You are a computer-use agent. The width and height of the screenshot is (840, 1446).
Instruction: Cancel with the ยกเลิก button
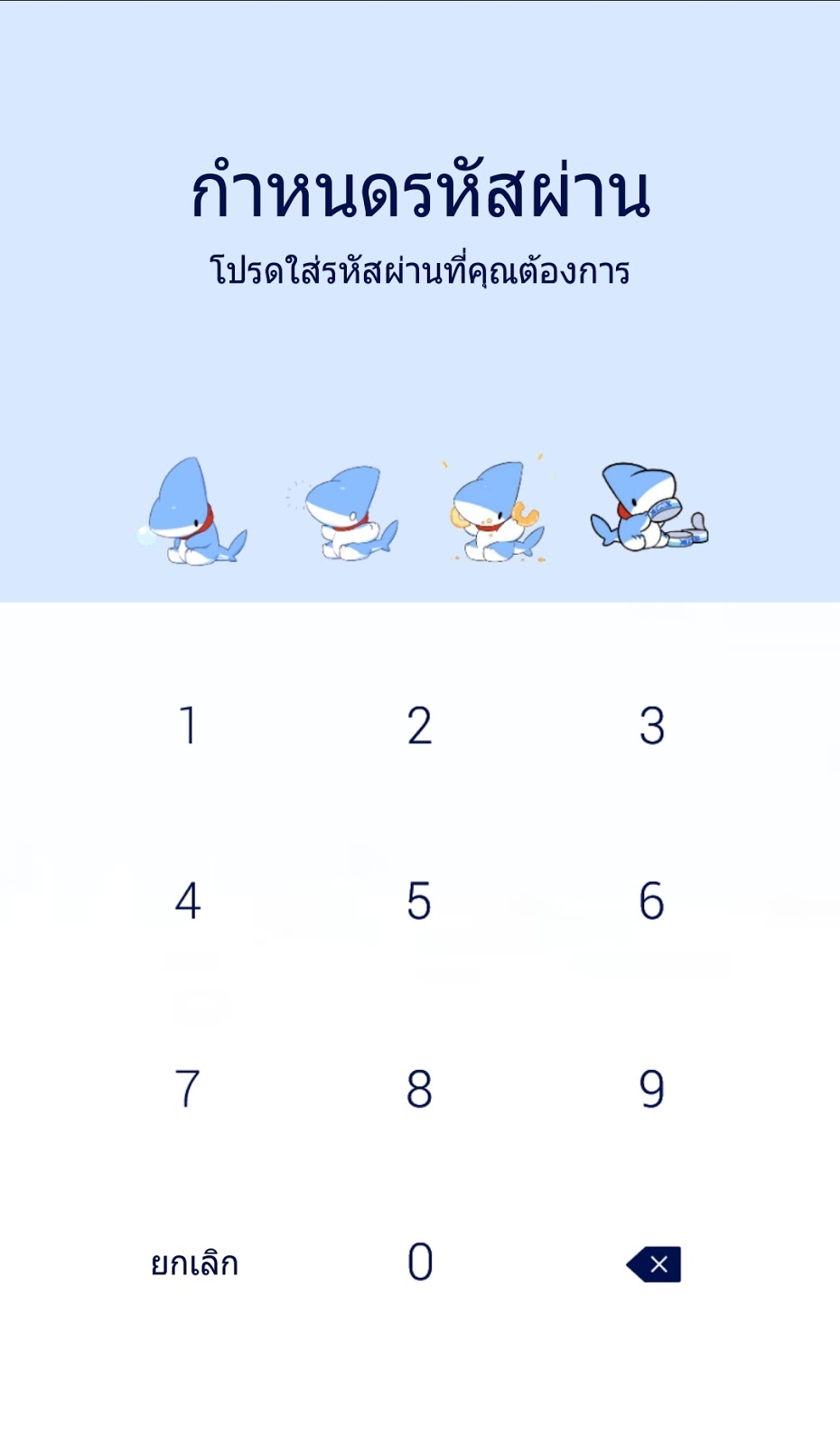(x=194, y=1263)
